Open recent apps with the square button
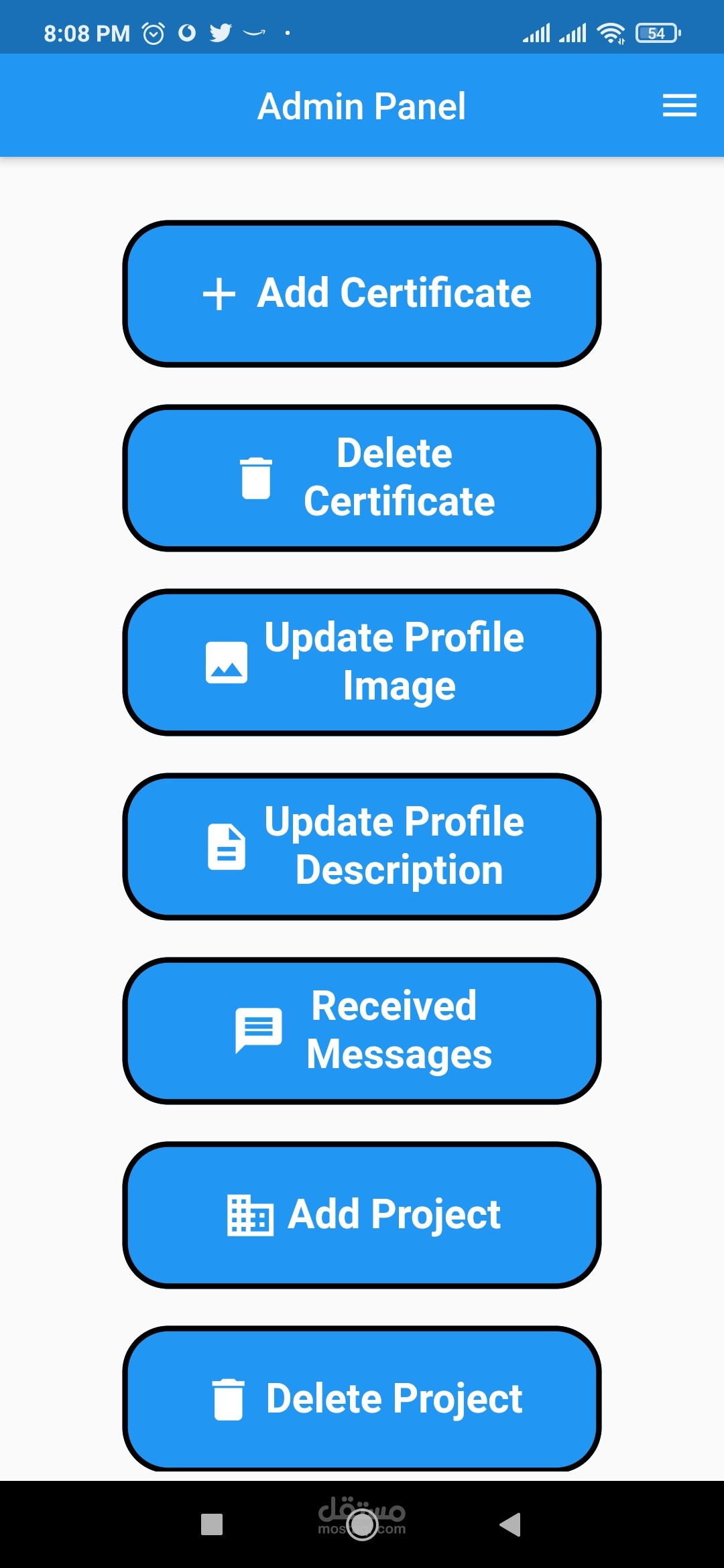 212,1524
